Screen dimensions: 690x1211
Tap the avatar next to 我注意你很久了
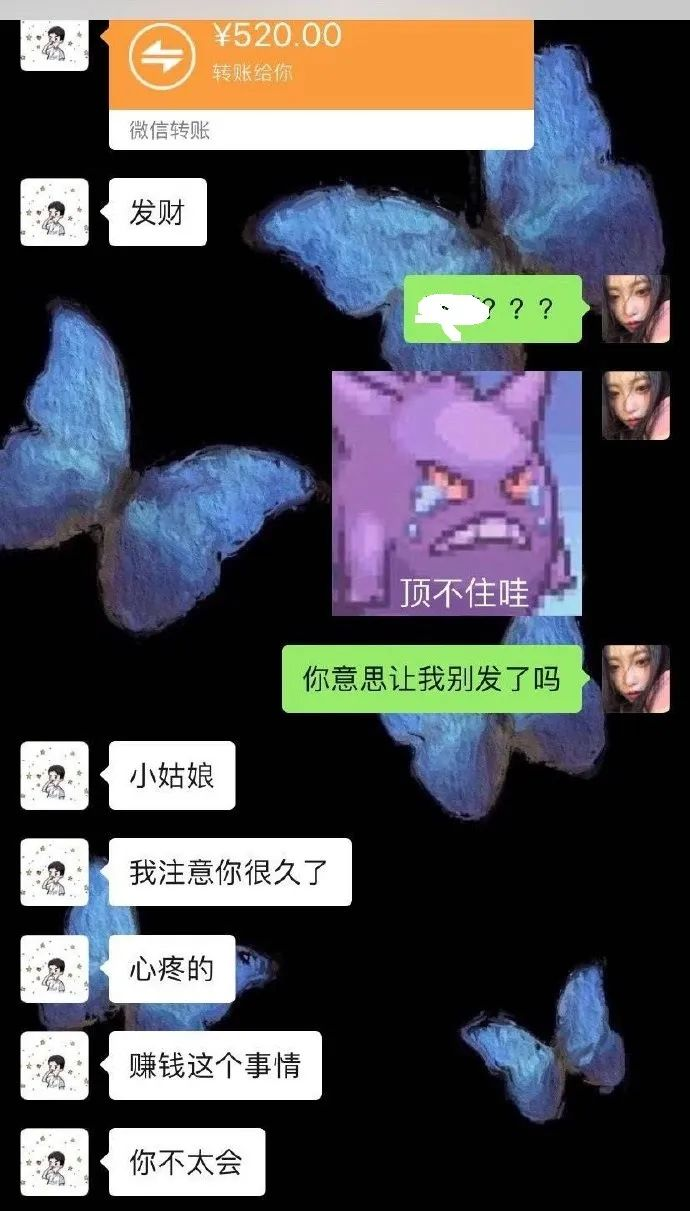pyautogui.click(x=55, y=872)
